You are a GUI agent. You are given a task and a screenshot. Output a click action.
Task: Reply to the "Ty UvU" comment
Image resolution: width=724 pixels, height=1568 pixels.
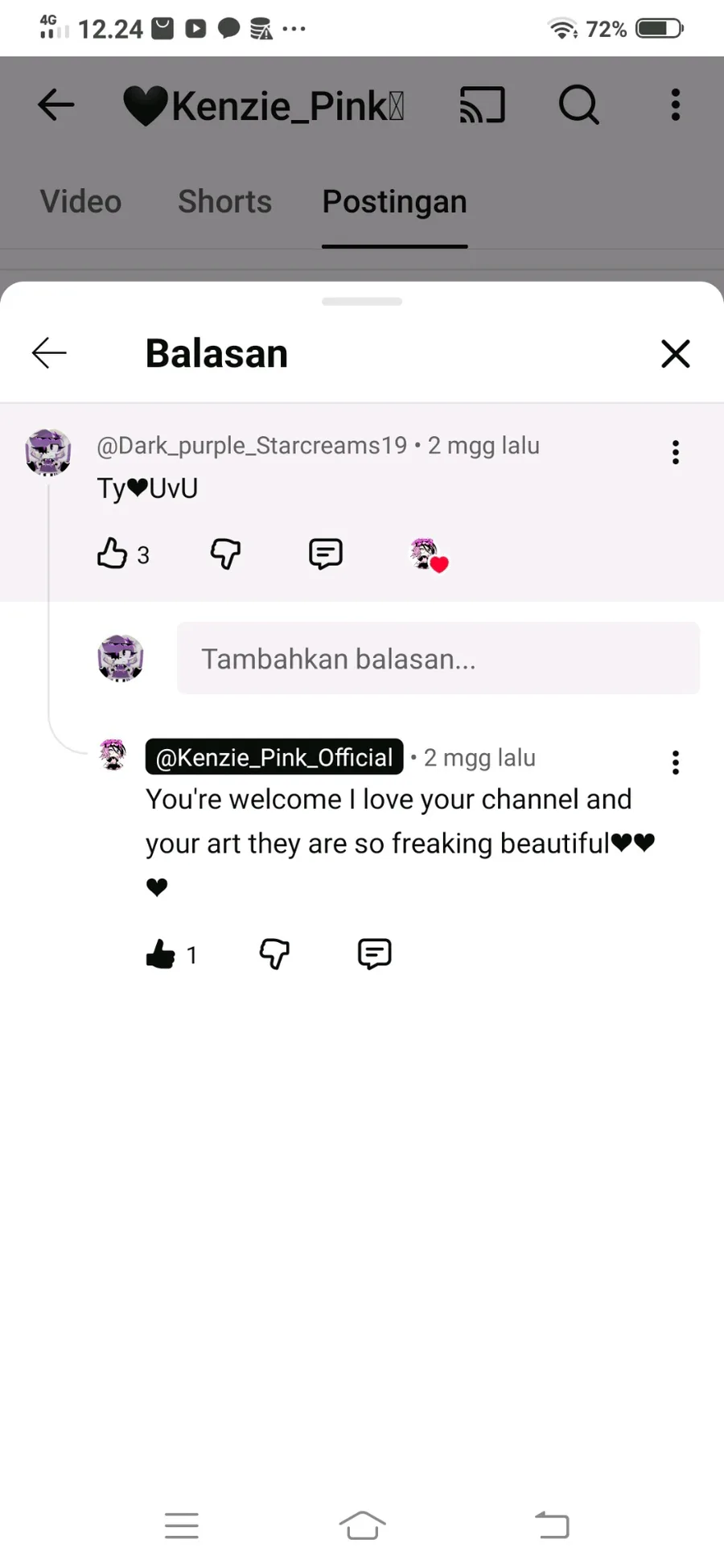tap(326, 554)
